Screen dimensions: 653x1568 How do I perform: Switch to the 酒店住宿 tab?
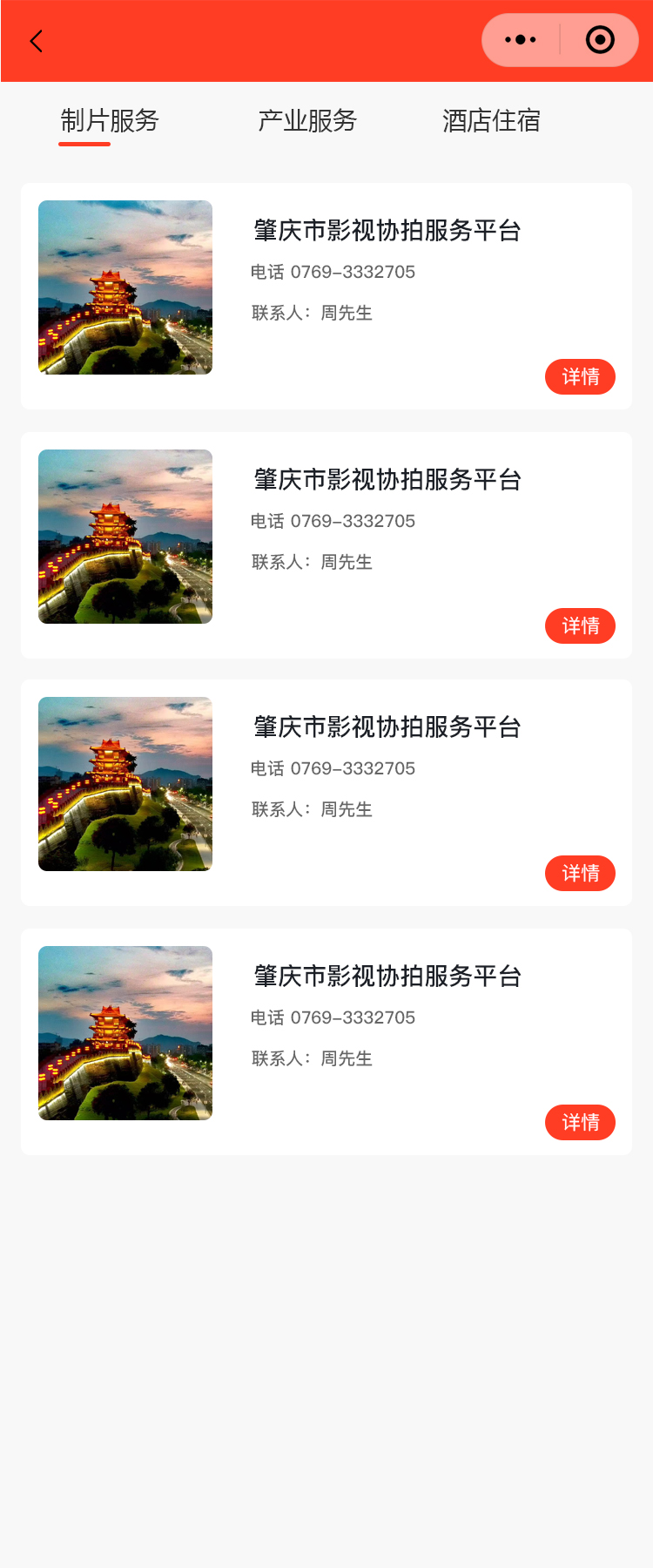[x=491, y=121]
